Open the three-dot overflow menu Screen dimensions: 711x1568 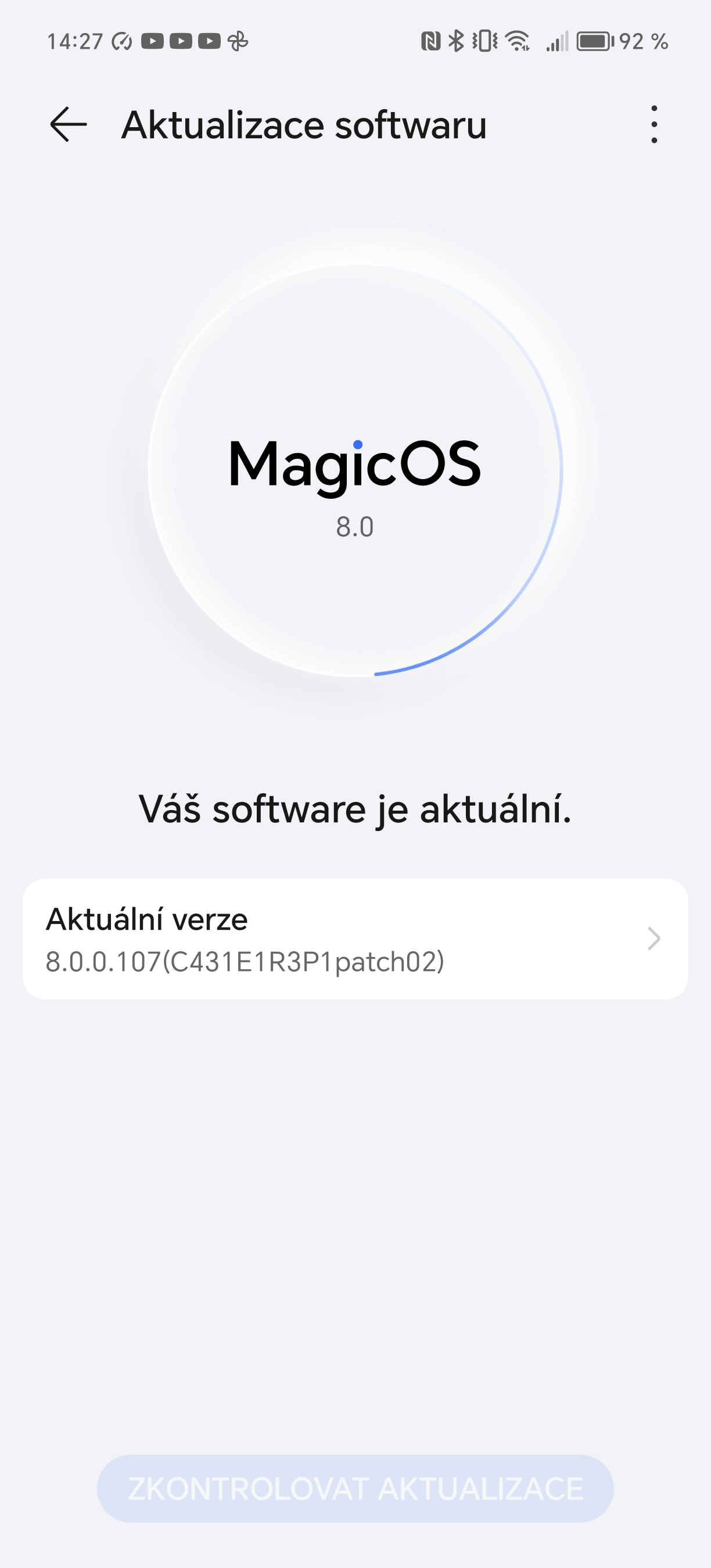point(653,124)
